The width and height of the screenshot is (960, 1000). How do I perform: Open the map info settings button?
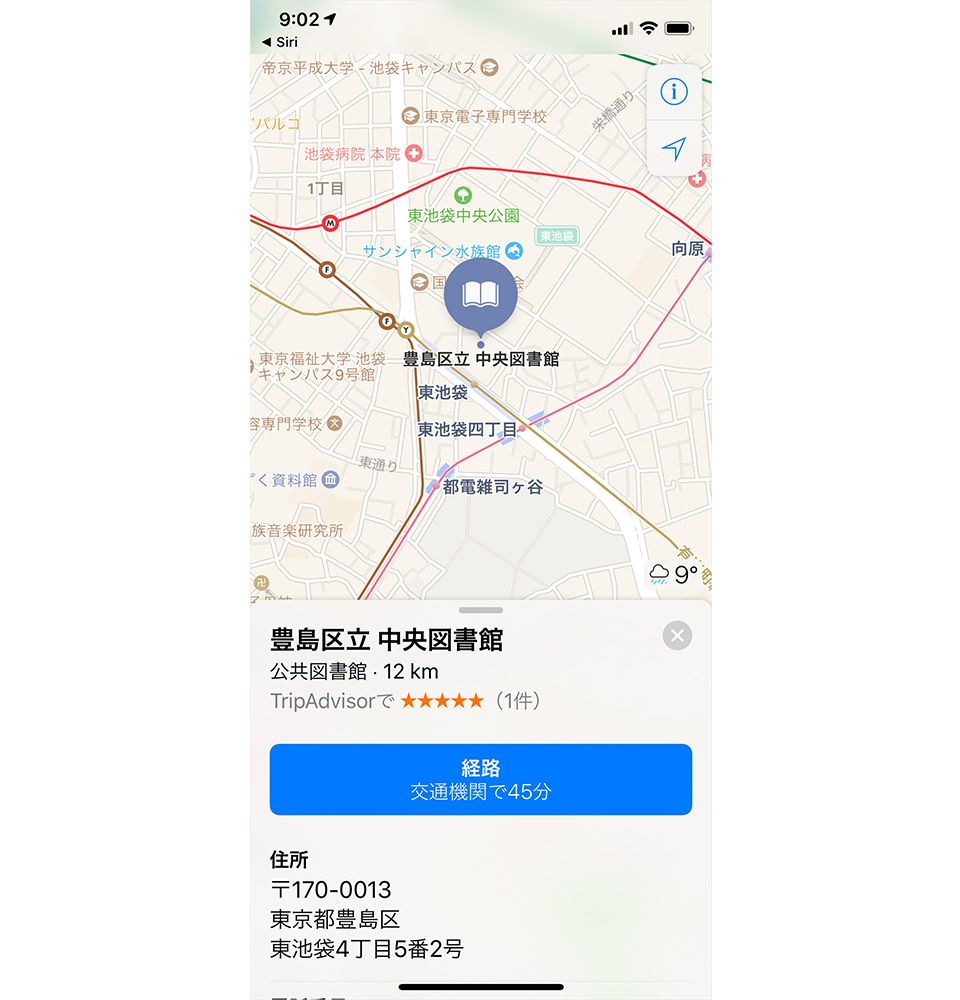(x=674, y=92)
